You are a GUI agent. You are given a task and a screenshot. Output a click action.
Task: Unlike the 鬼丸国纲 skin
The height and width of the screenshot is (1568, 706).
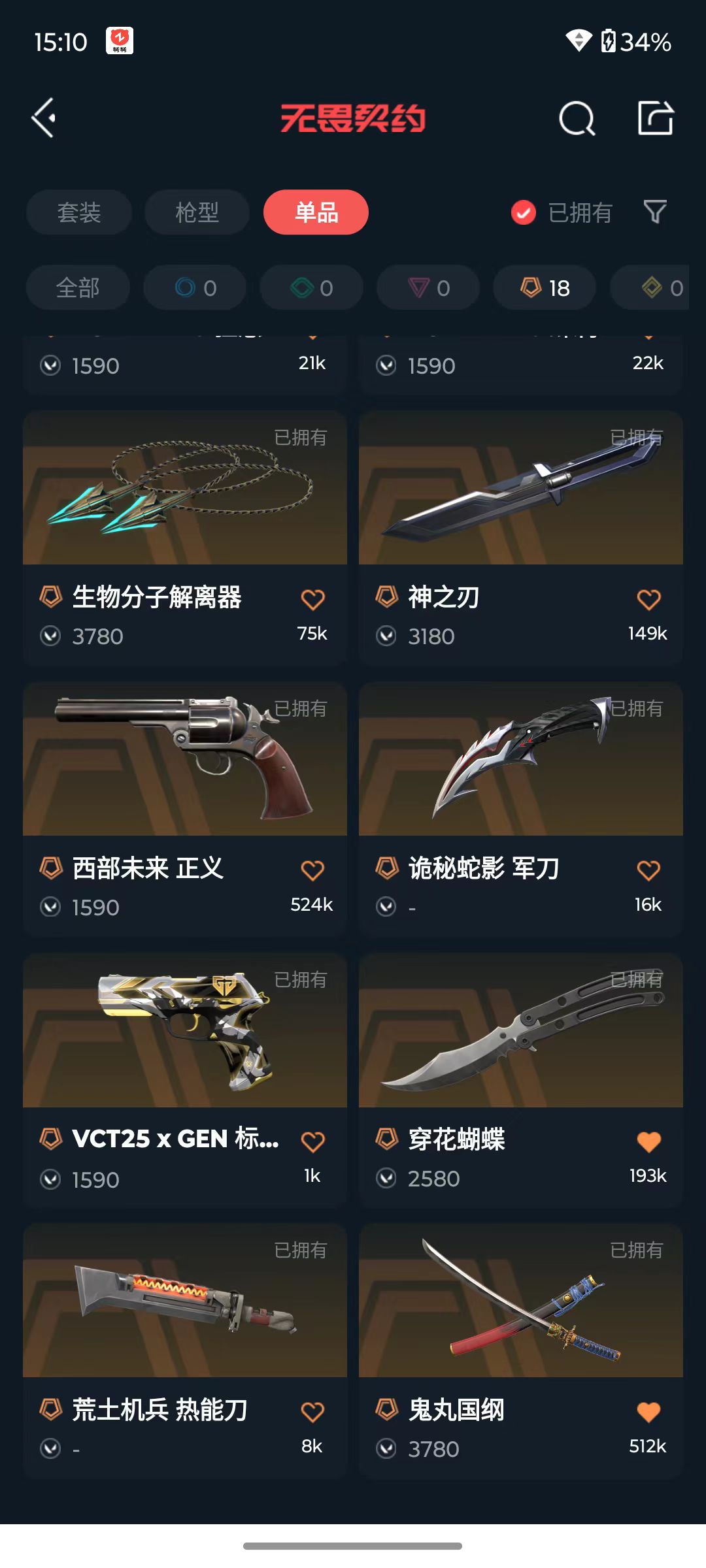pos(648,1413)
